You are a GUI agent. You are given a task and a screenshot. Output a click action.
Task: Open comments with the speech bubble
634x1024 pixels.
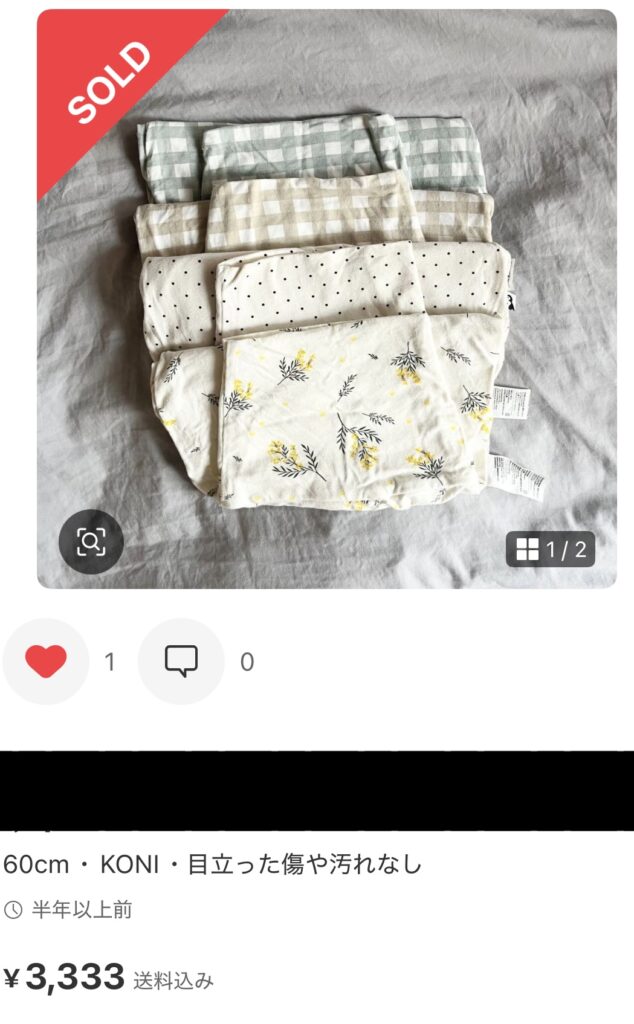(x=181, y=661)
